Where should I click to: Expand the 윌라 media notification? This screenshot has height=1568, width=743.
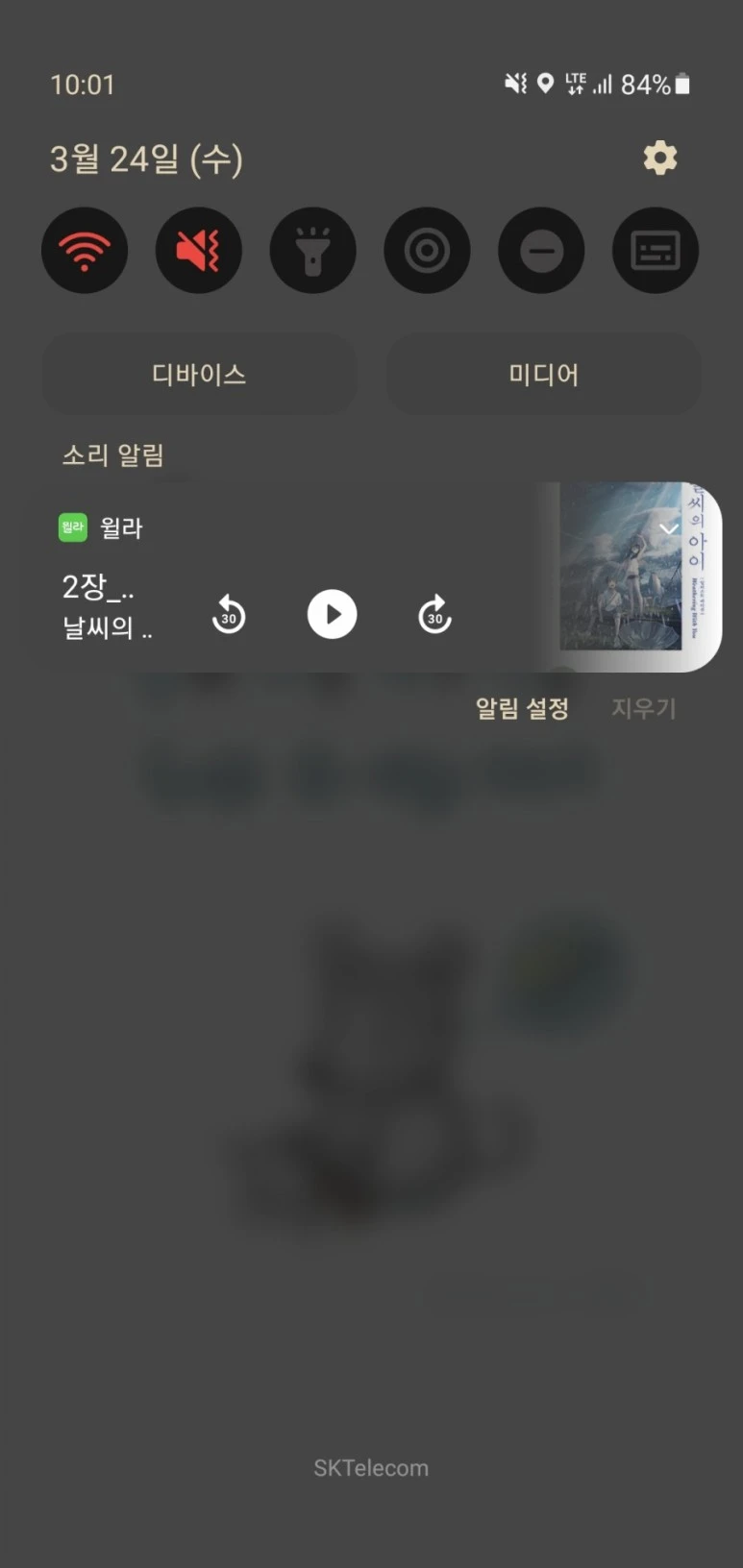tap(669, 528)
